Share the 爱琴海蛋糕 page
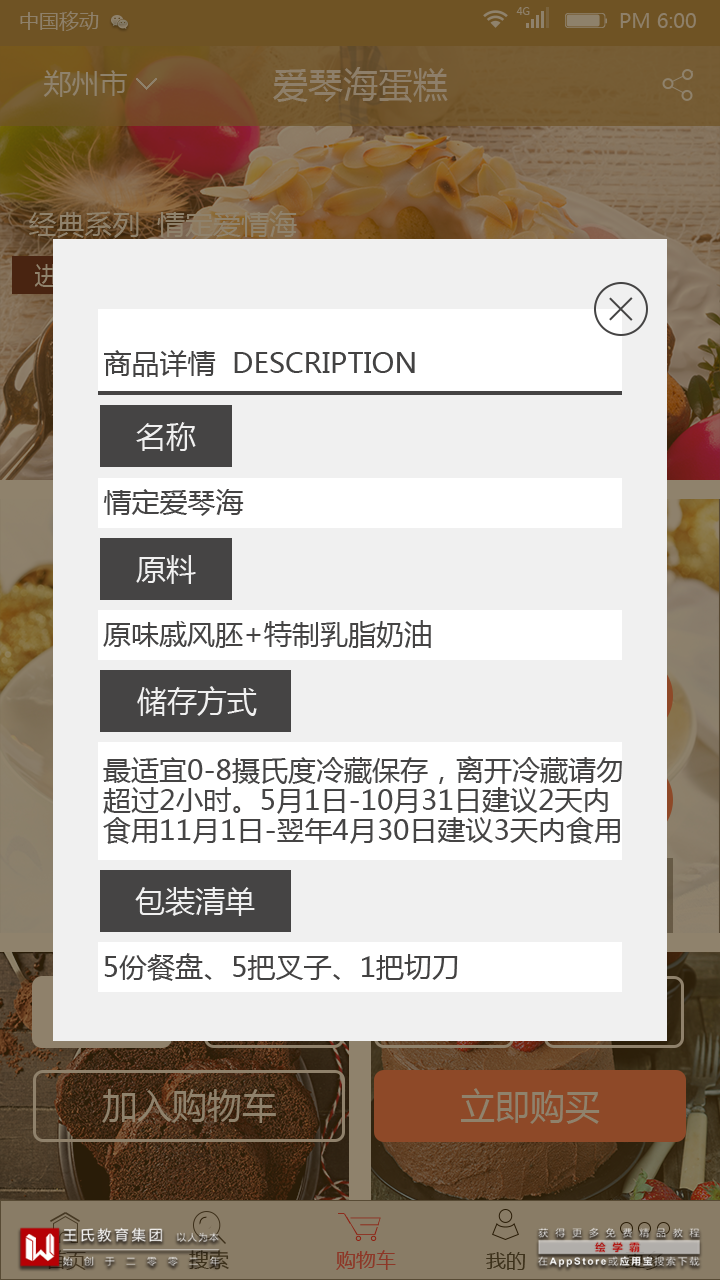The image size is (720, 1280). (677, 85)
